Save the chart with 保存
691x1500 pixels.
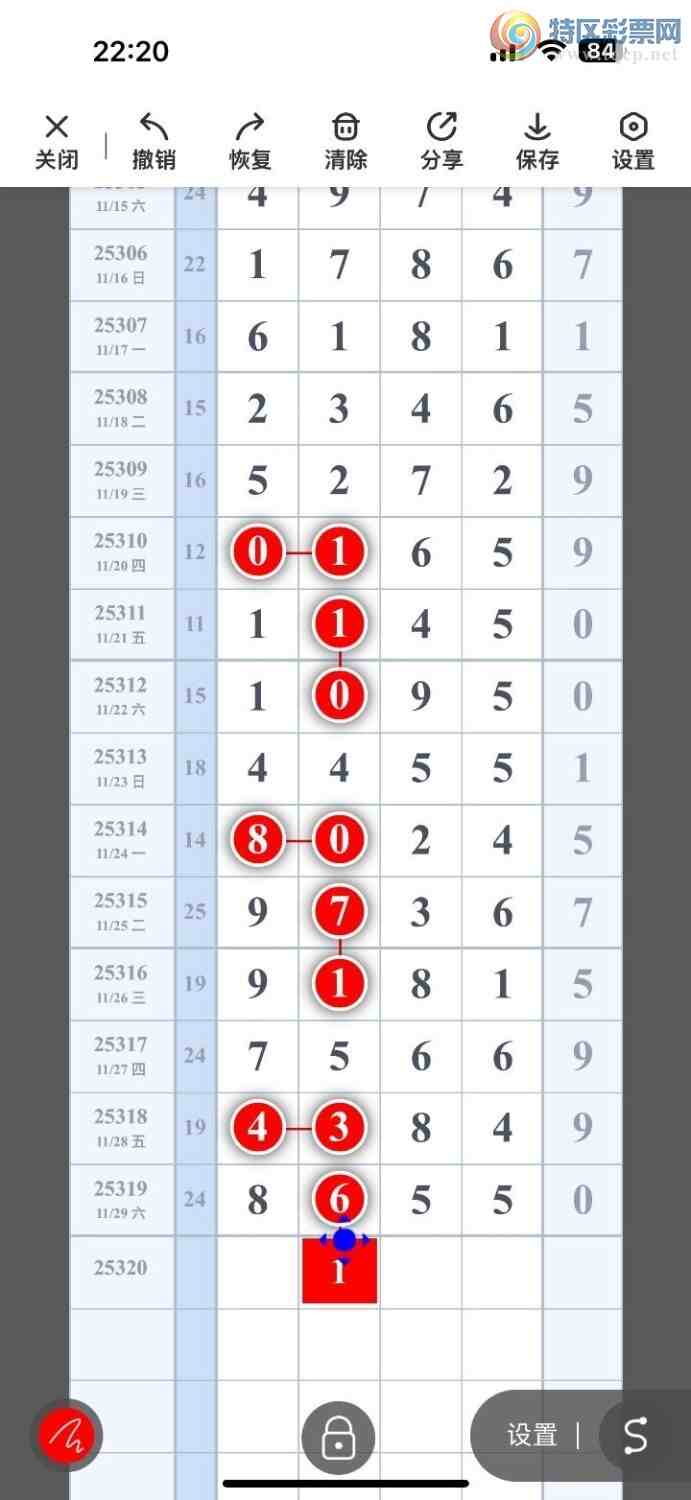click(537, 141)
